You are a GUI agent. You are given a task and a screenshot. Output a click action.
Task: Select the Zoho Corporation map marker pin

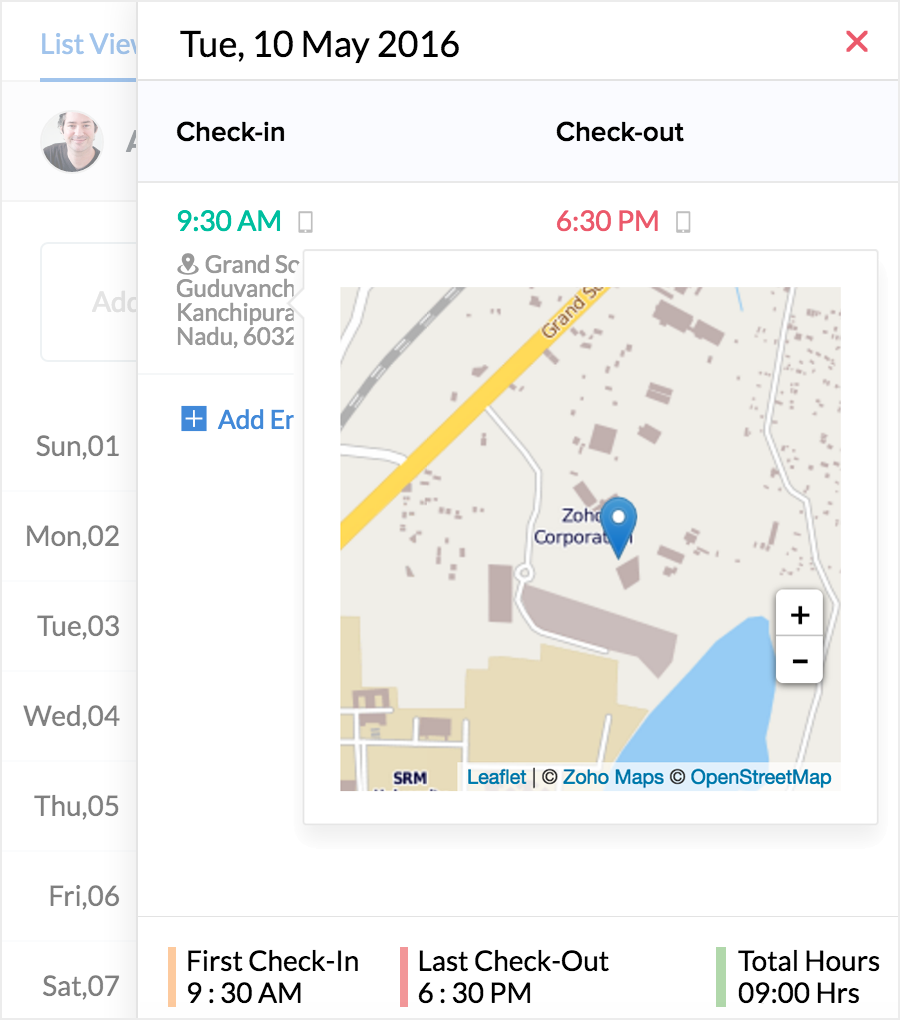point(619,525)
